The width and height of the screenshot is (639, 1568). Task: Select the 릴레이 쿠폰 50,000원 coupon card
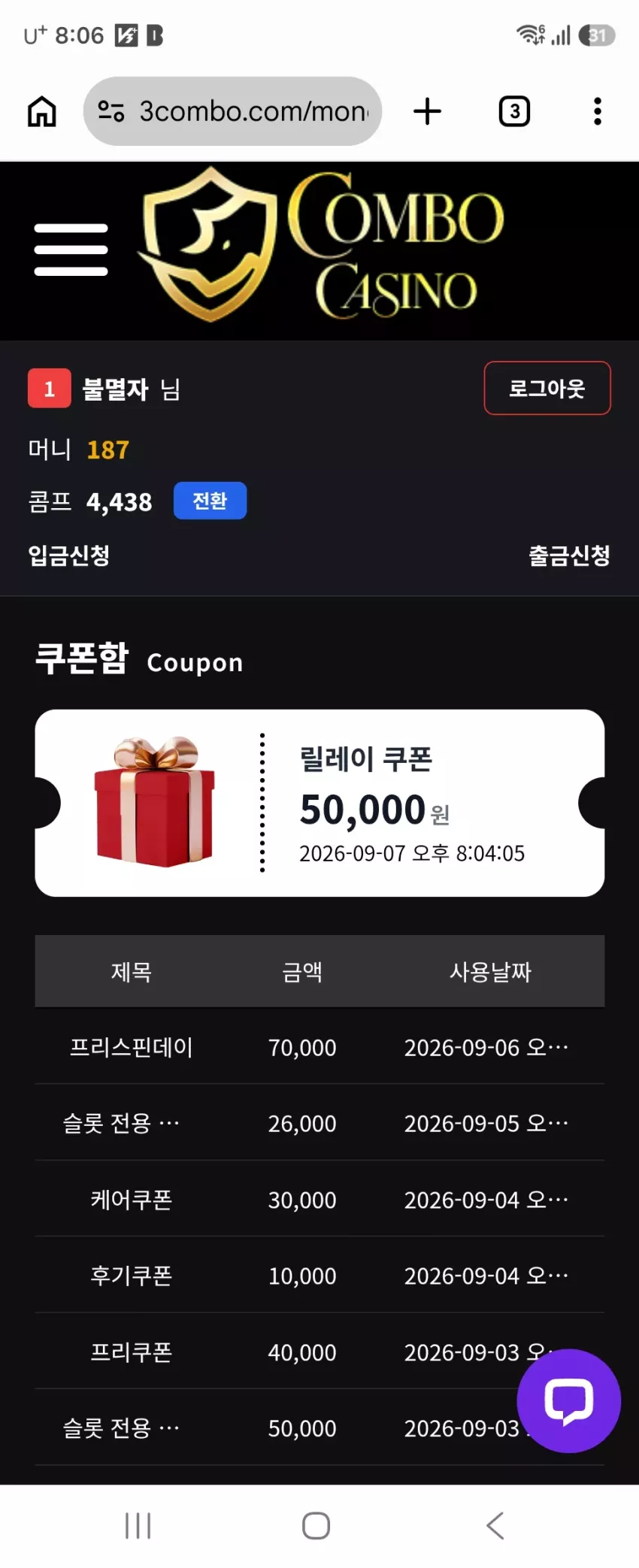point(319,803)
